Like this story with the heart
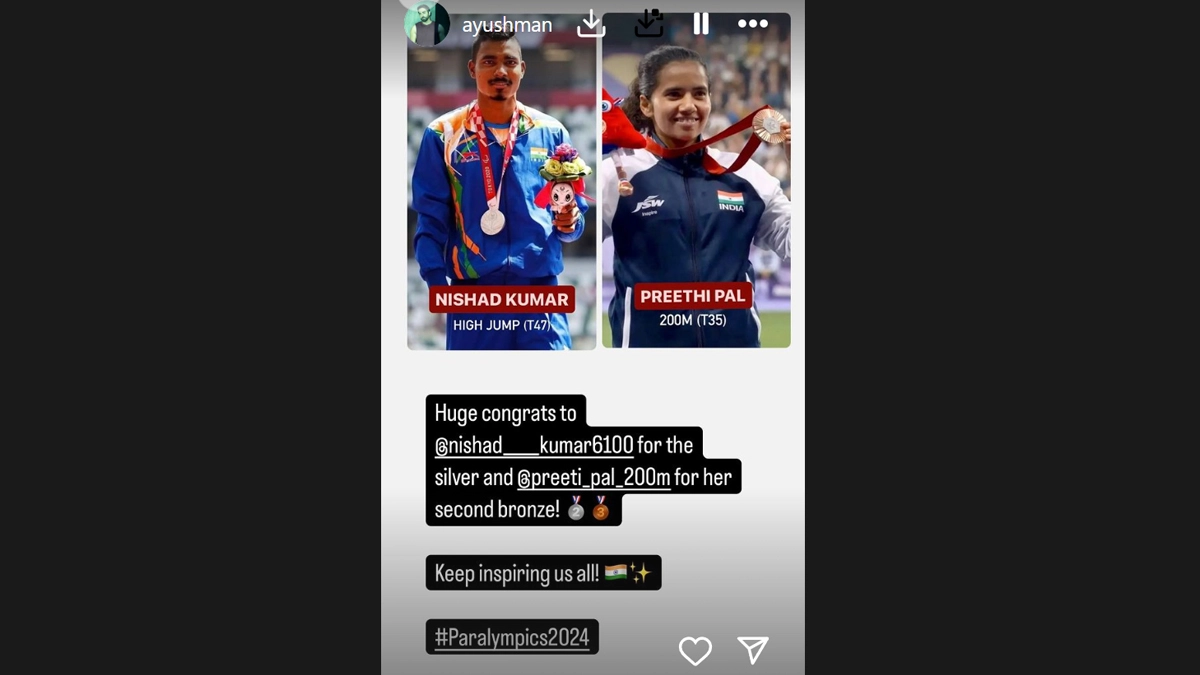This screenshot has width=1200, height=675. tap(695, 651)
